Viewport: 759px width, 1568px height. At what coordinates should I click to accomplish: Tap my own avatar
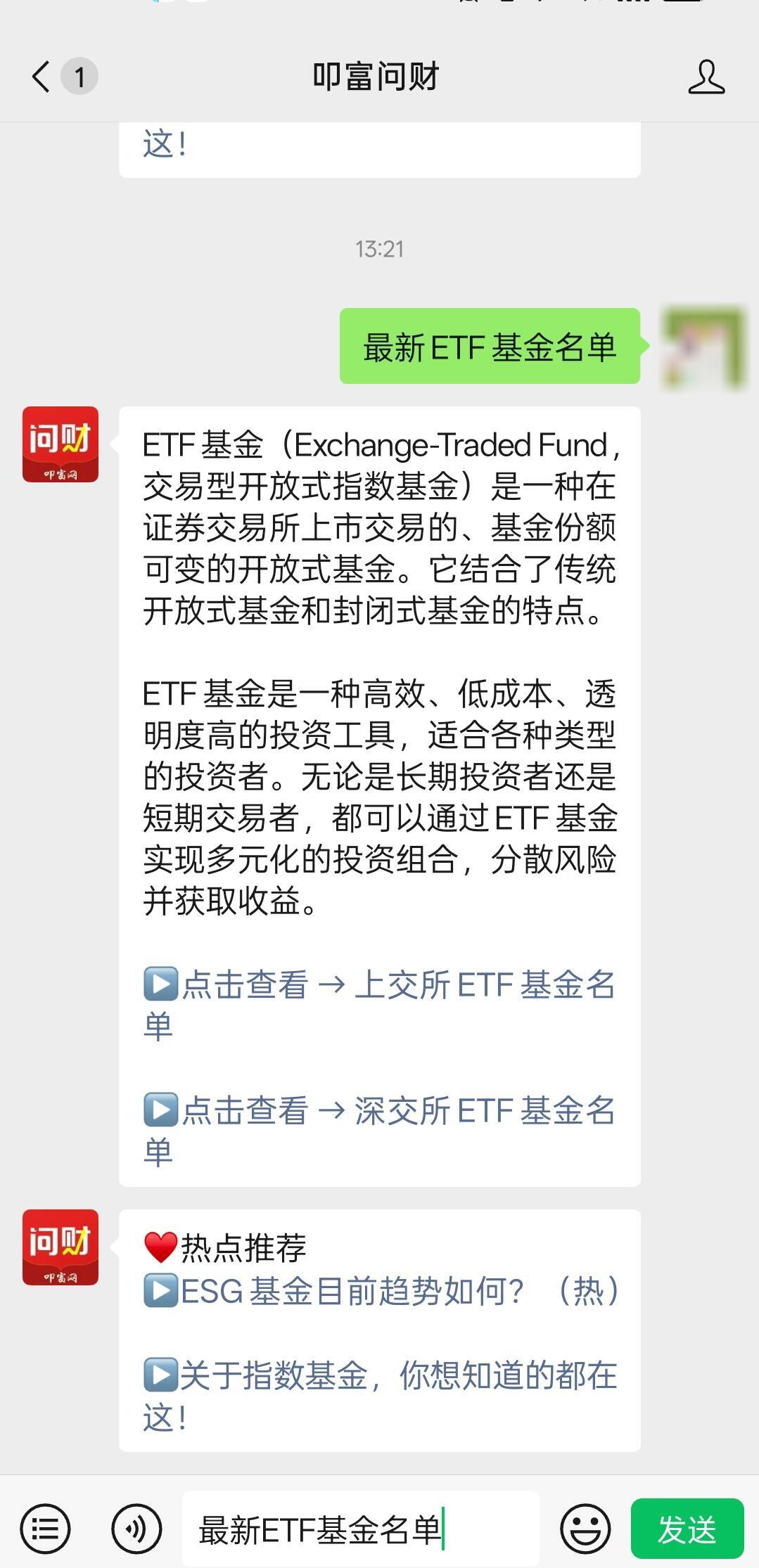703,347
